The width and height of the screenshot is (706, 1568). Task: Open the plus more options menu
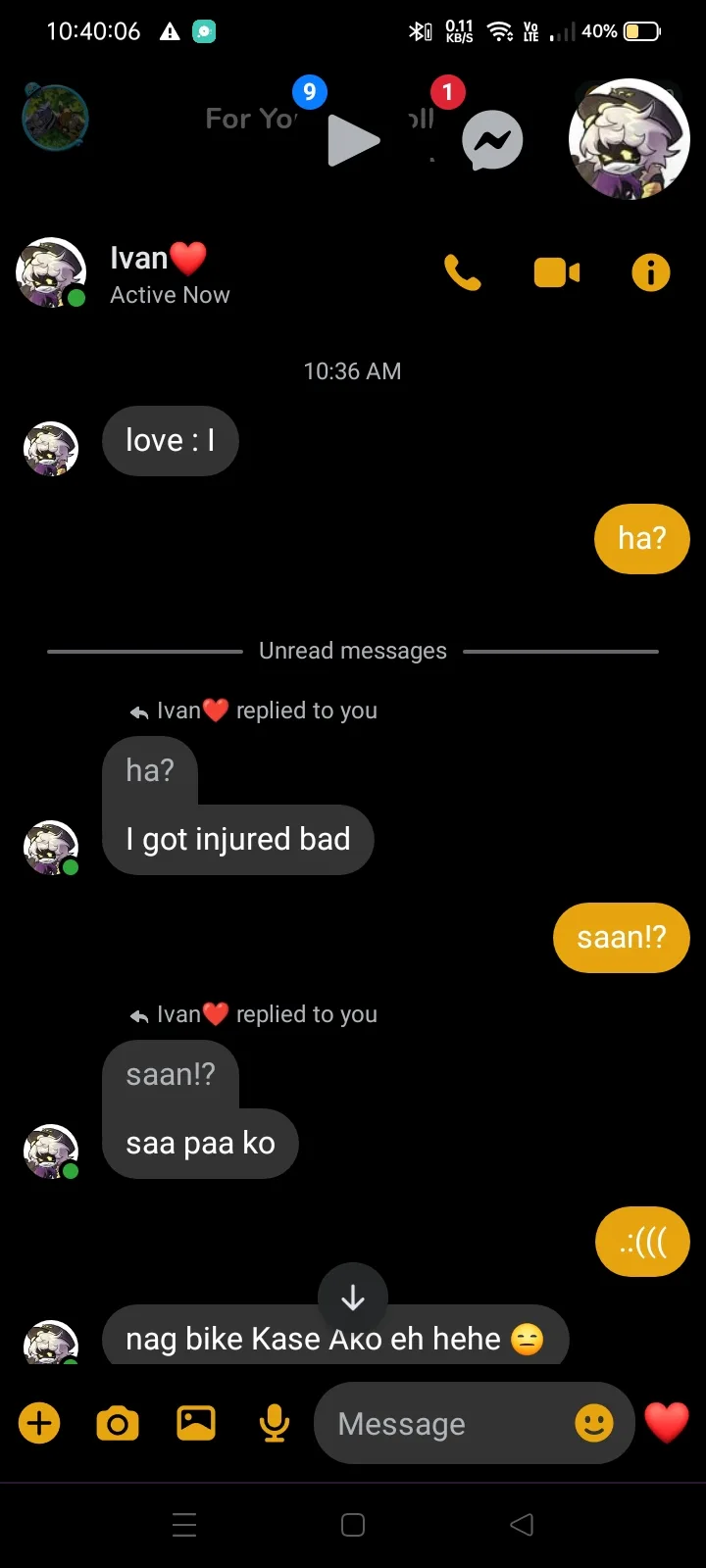(x=39, y=1423)
